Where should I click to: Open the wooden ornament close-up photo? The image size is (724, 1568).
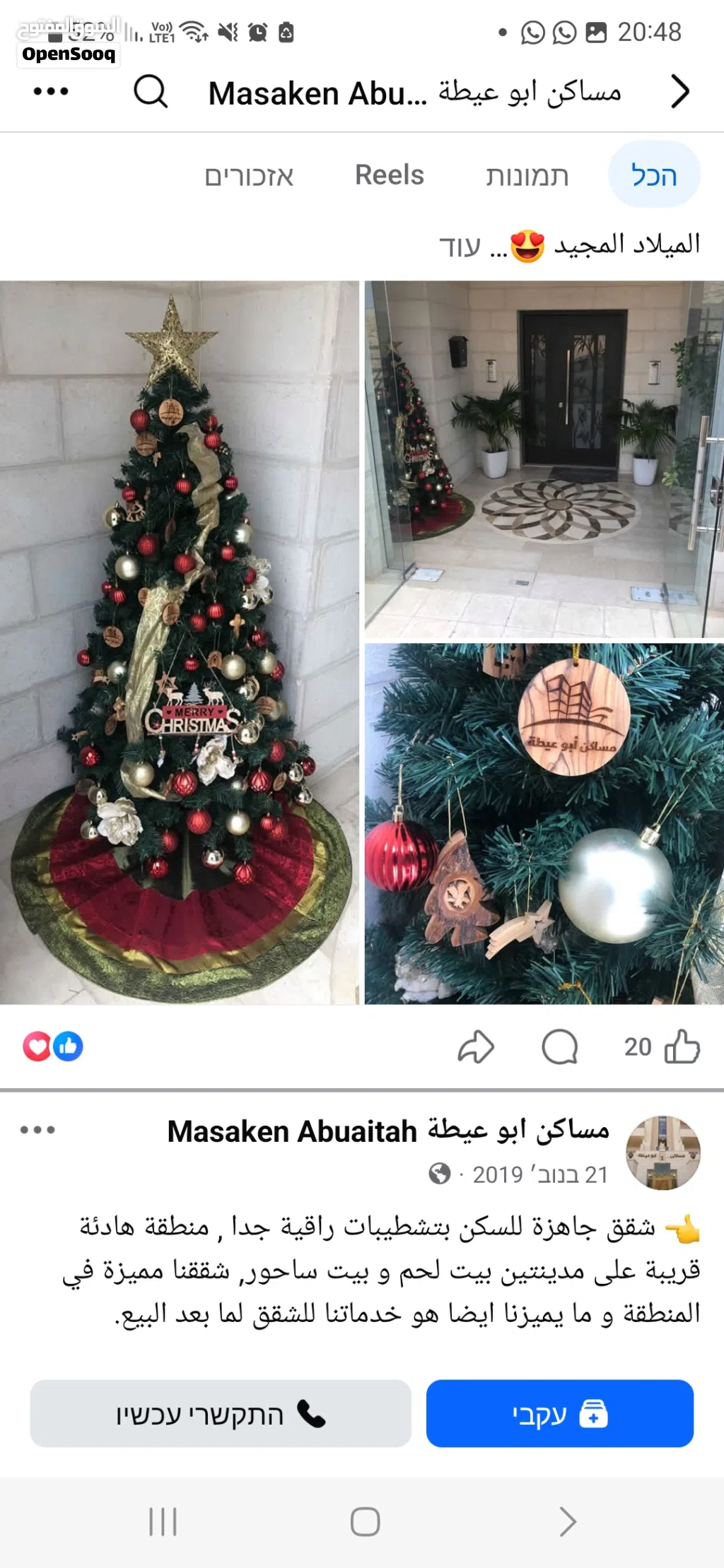[x=544, y=823]
